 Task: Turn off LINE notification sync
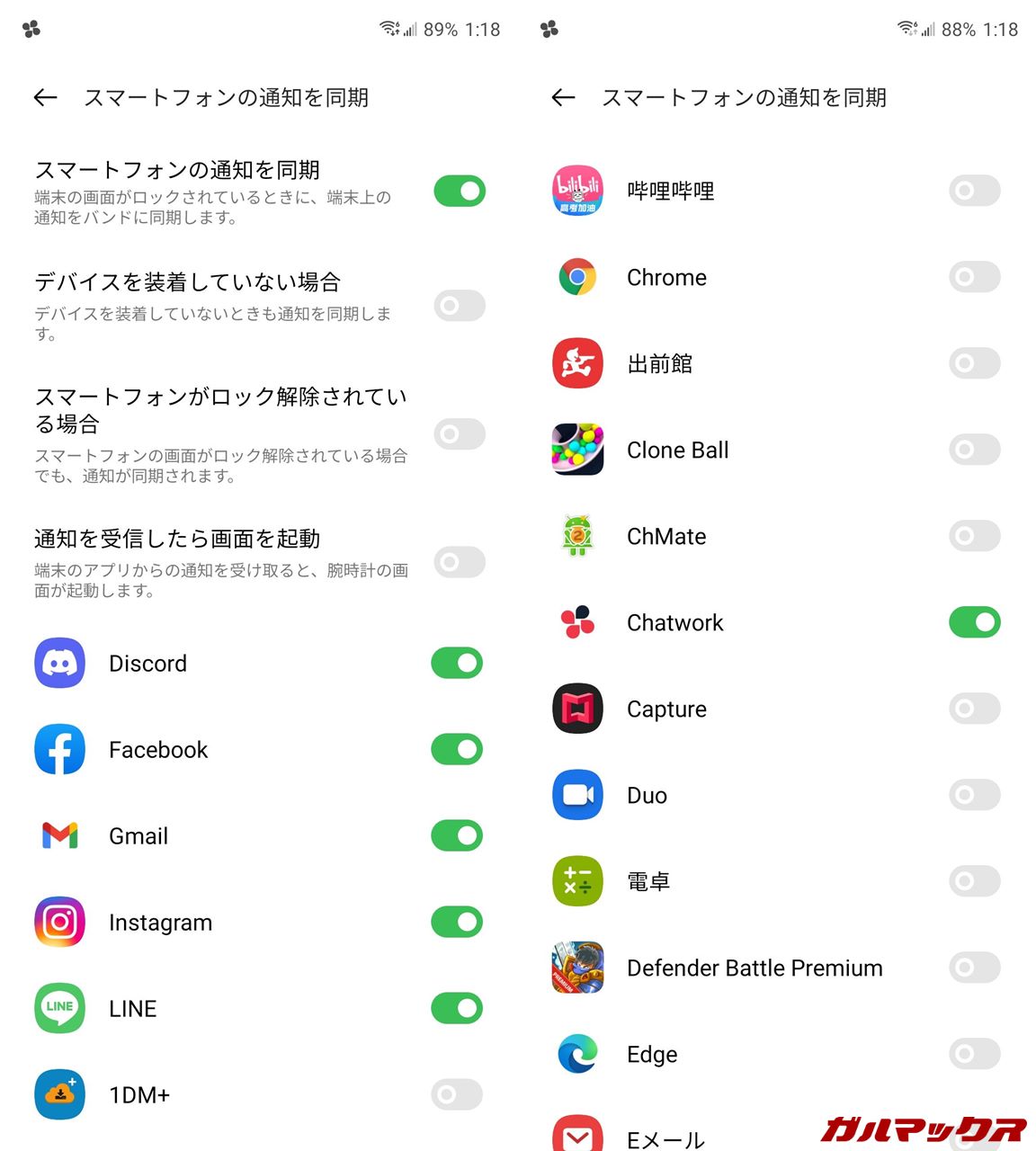[457, 1009]
